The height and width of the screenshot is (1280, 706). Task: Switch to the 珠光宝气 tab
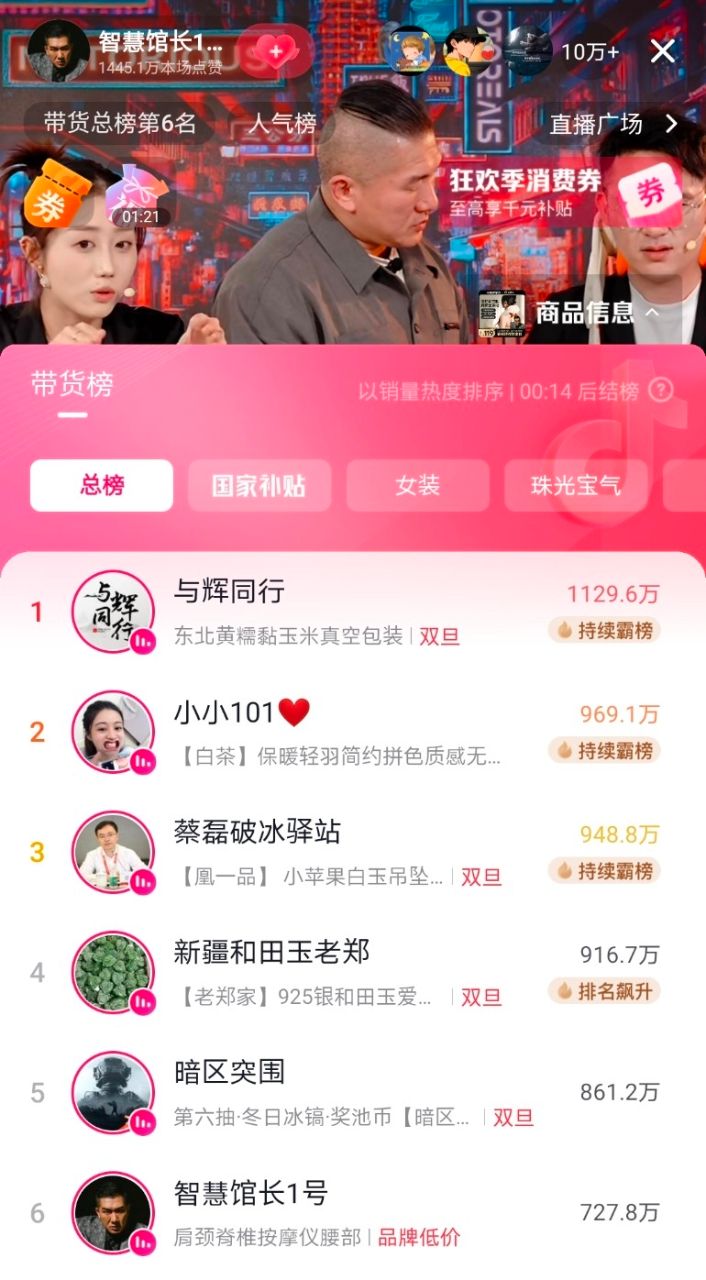click(x=575, y=486)
